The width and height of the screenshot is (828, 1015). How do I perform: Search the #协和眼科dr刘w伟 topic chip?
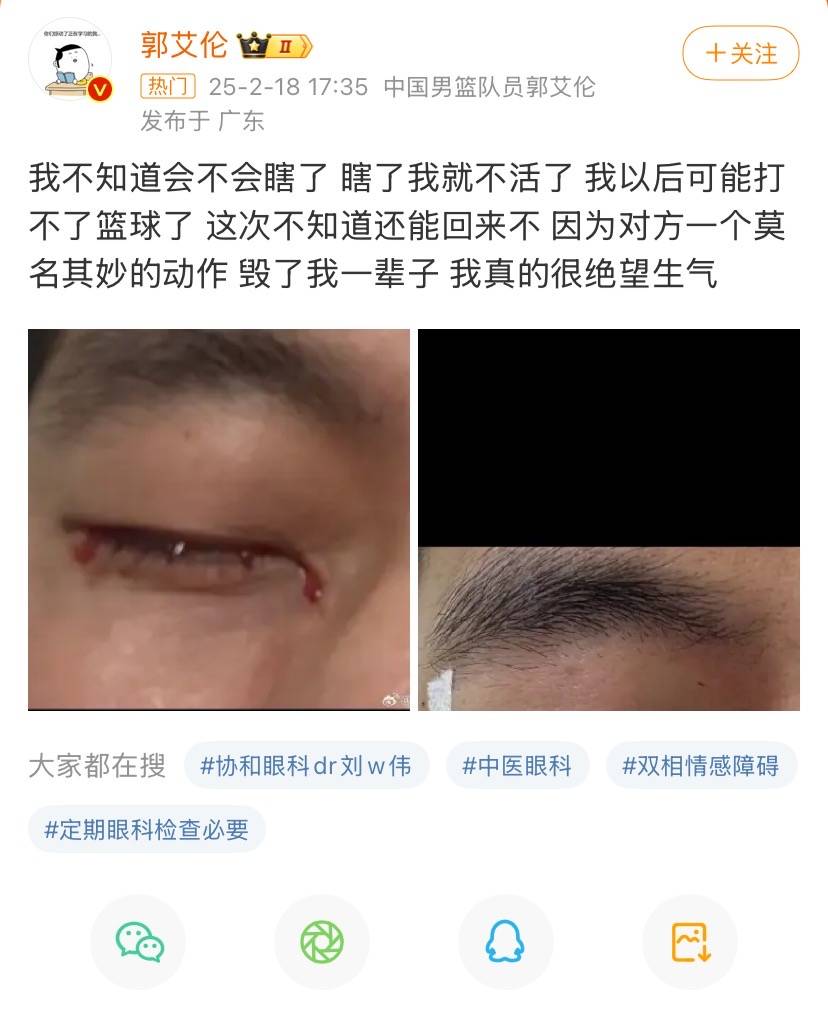click(x=306, y=767)
